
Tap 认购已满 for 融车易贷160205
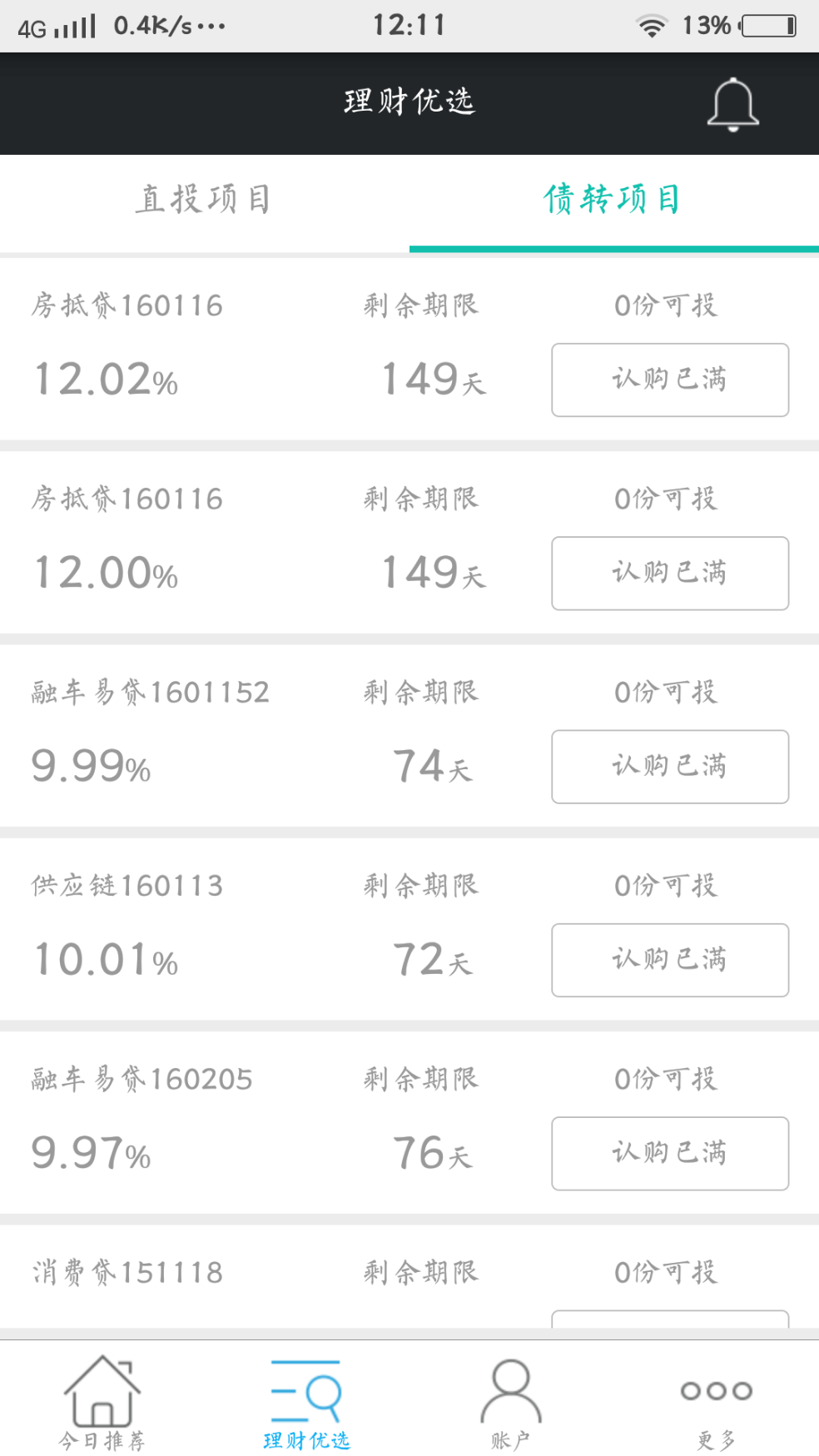[669, 1154]
